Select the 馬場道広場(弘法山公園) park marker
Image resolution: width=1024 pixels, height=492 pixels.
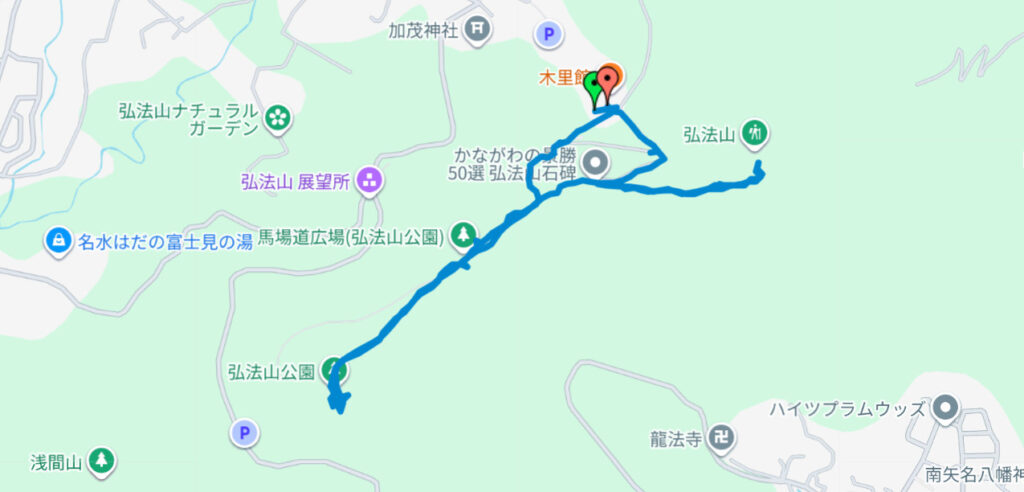(463, 236)
